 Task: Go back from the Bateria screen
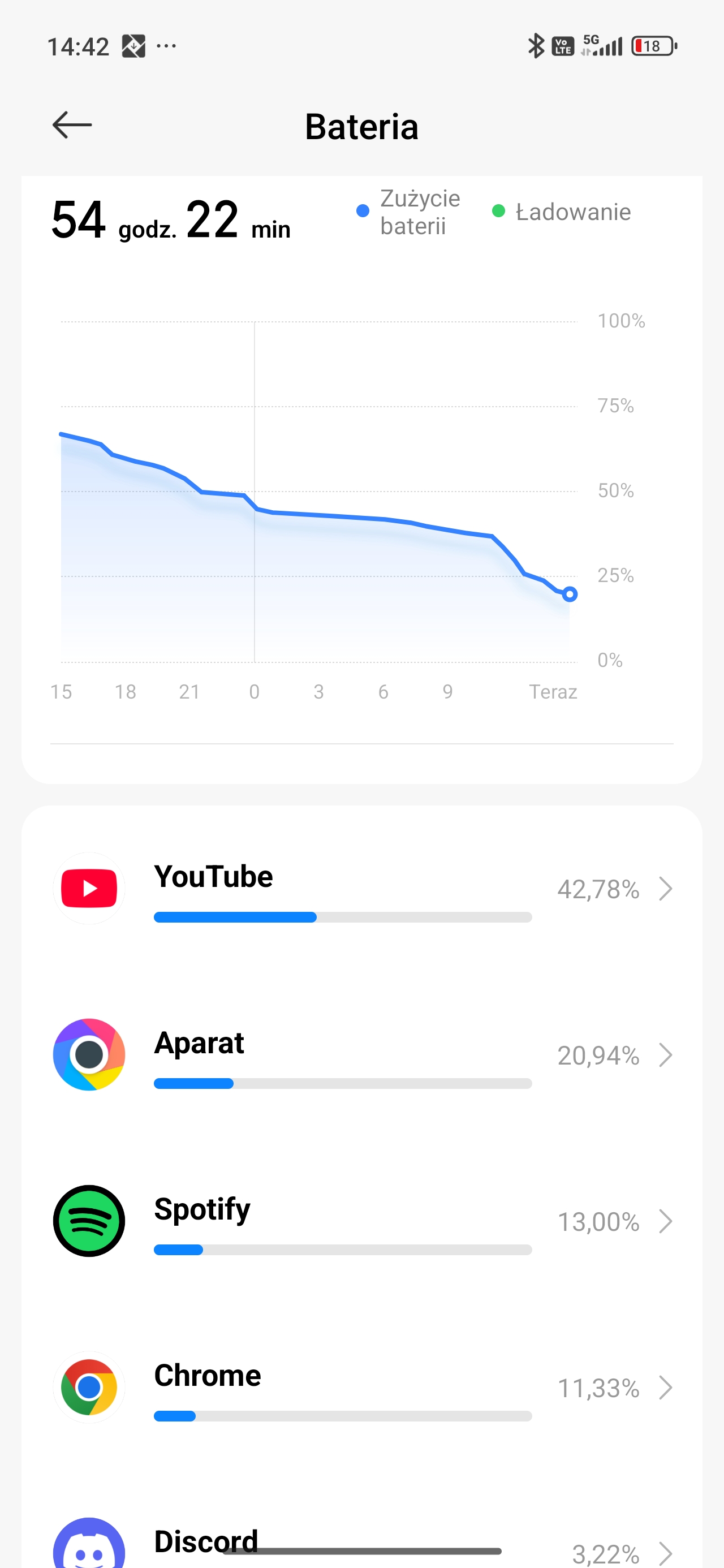coord(72,126)
